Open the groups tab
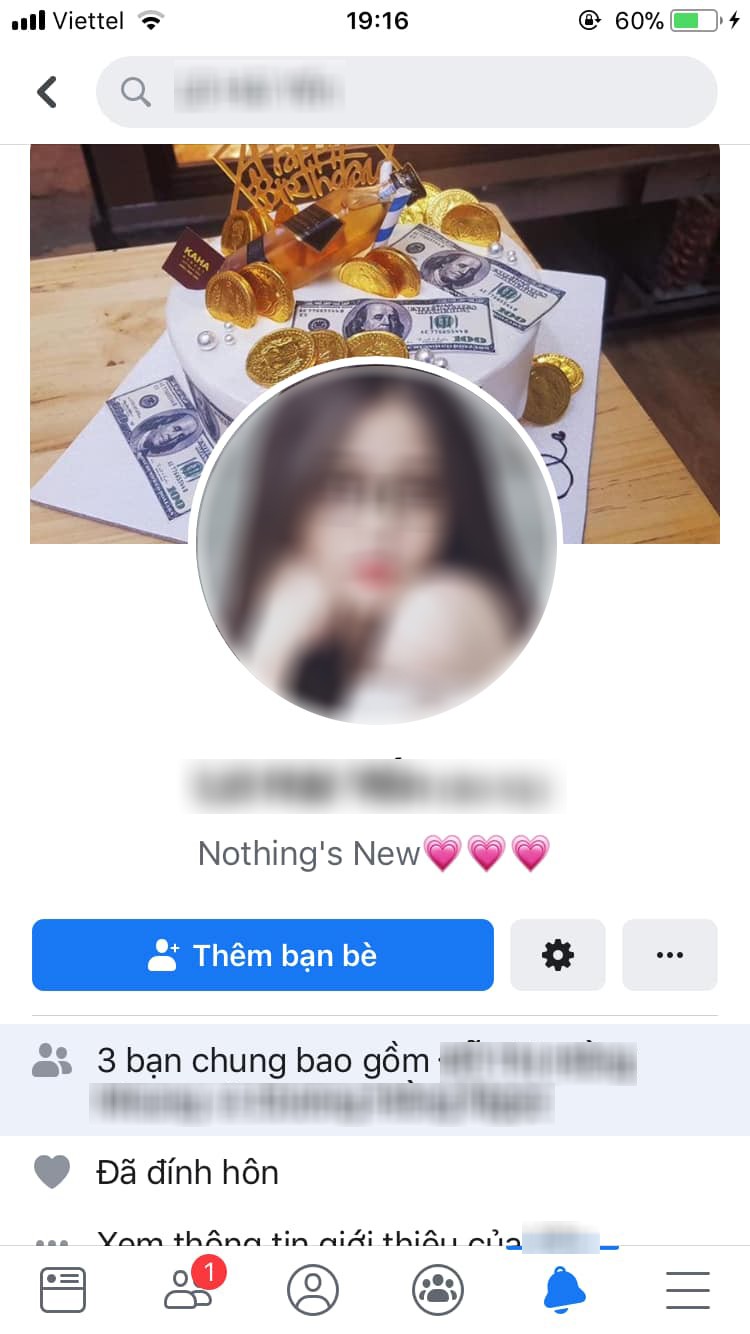 [438, 1290]
